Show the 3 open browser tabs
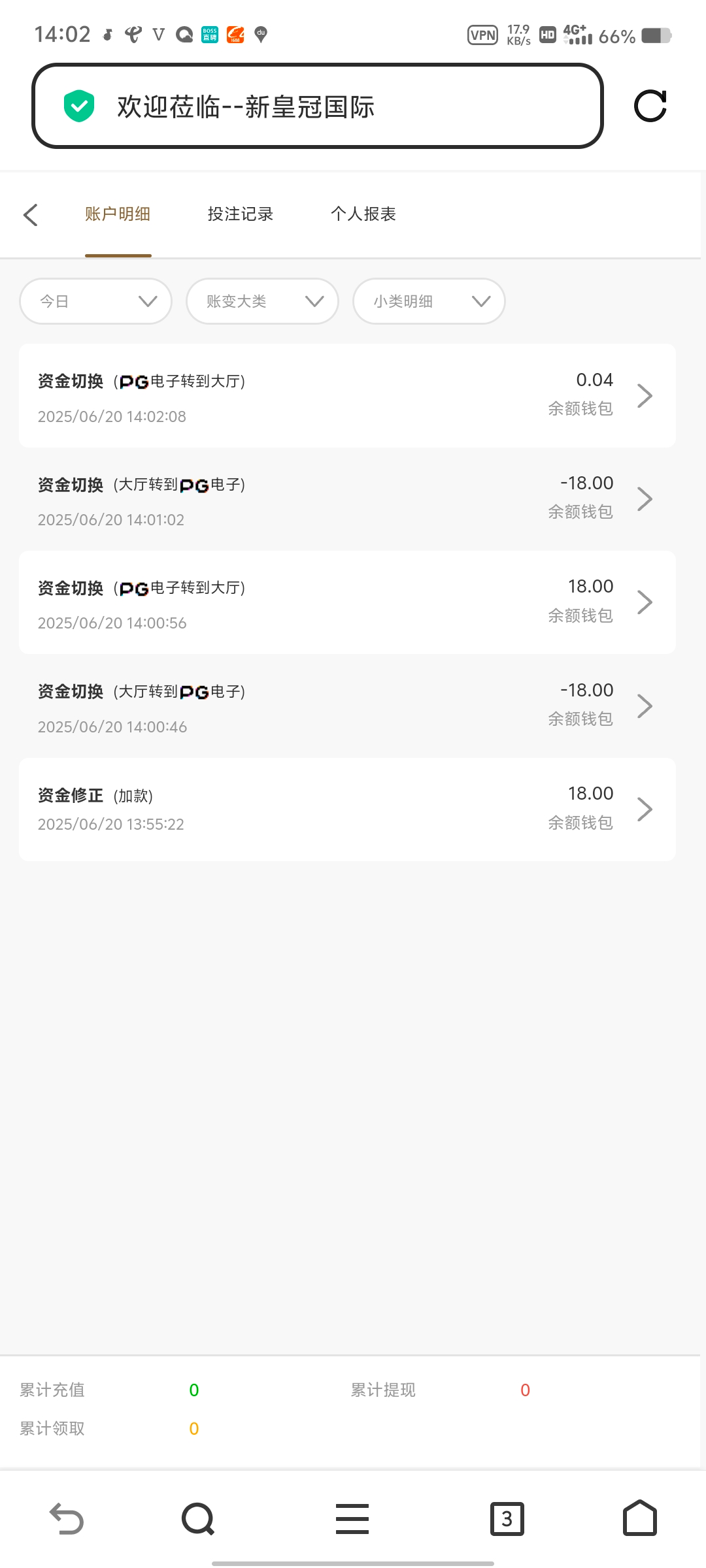The image size is (706, 1568). pyautogui.click(x=507, y=1518)
